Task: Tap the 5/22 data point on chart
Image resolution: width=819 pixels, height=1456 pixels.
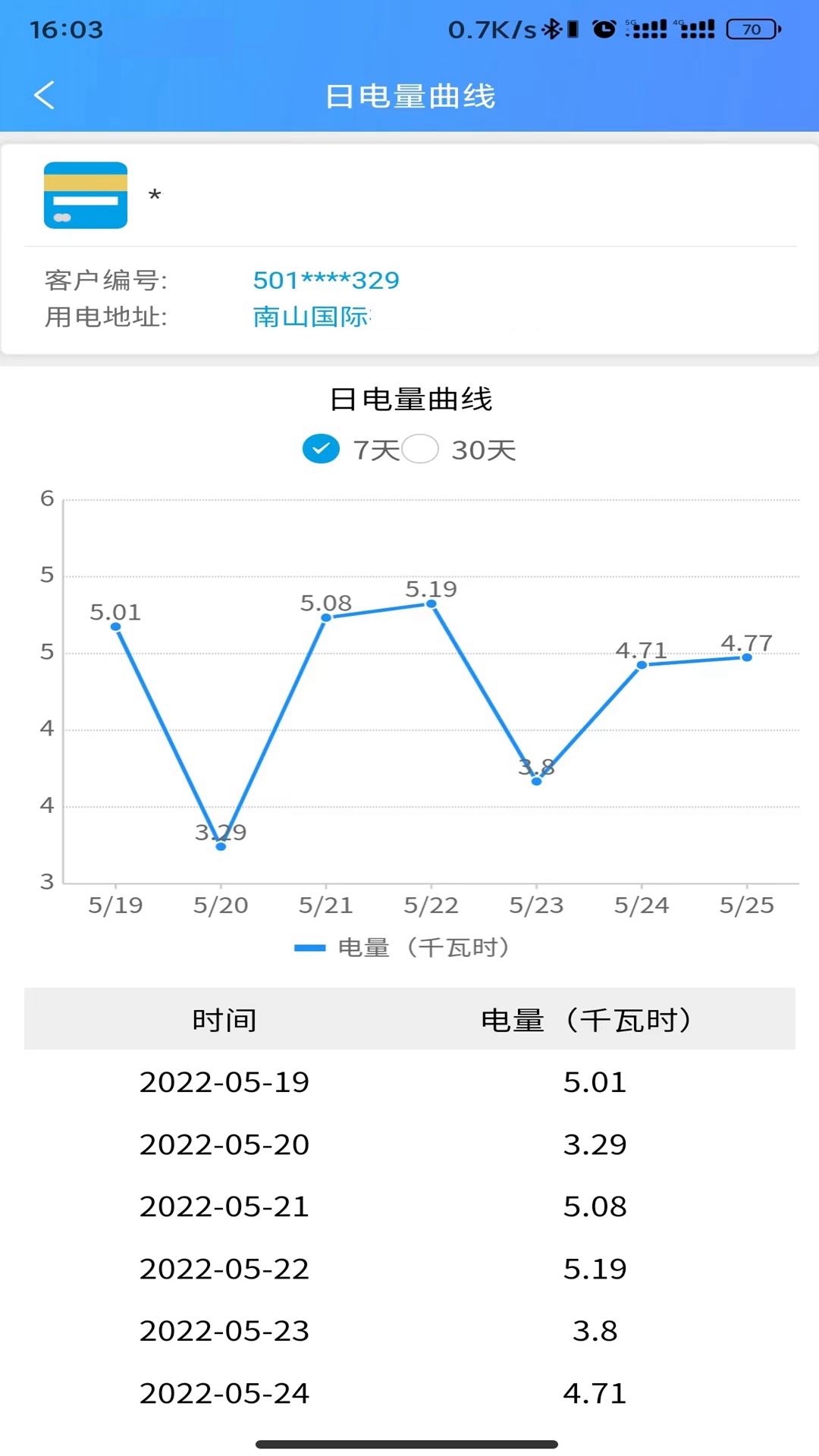Action: coord(431,604)
